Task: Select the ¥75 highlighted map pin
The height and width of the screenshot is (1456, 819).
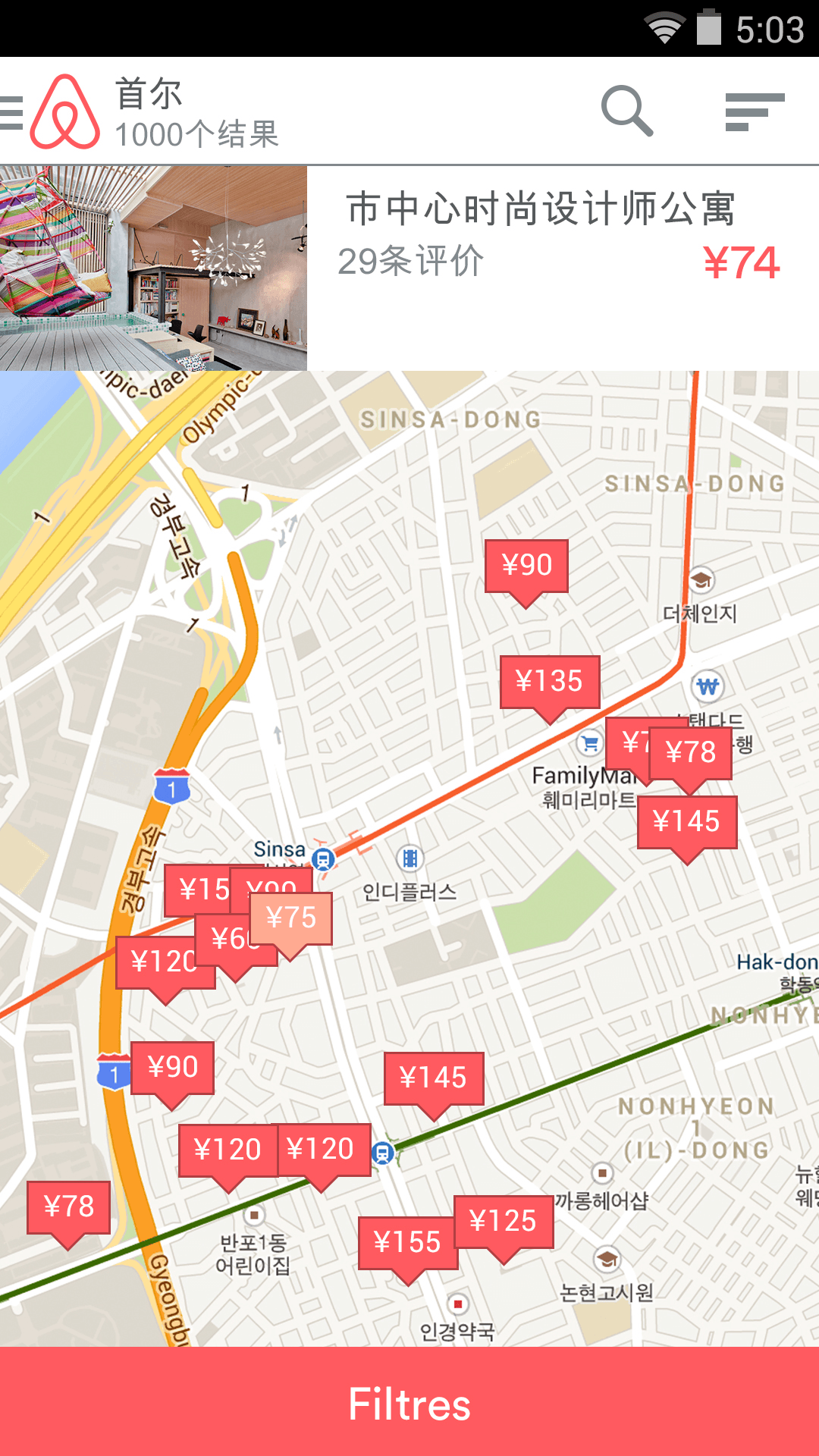Action: 291,918
